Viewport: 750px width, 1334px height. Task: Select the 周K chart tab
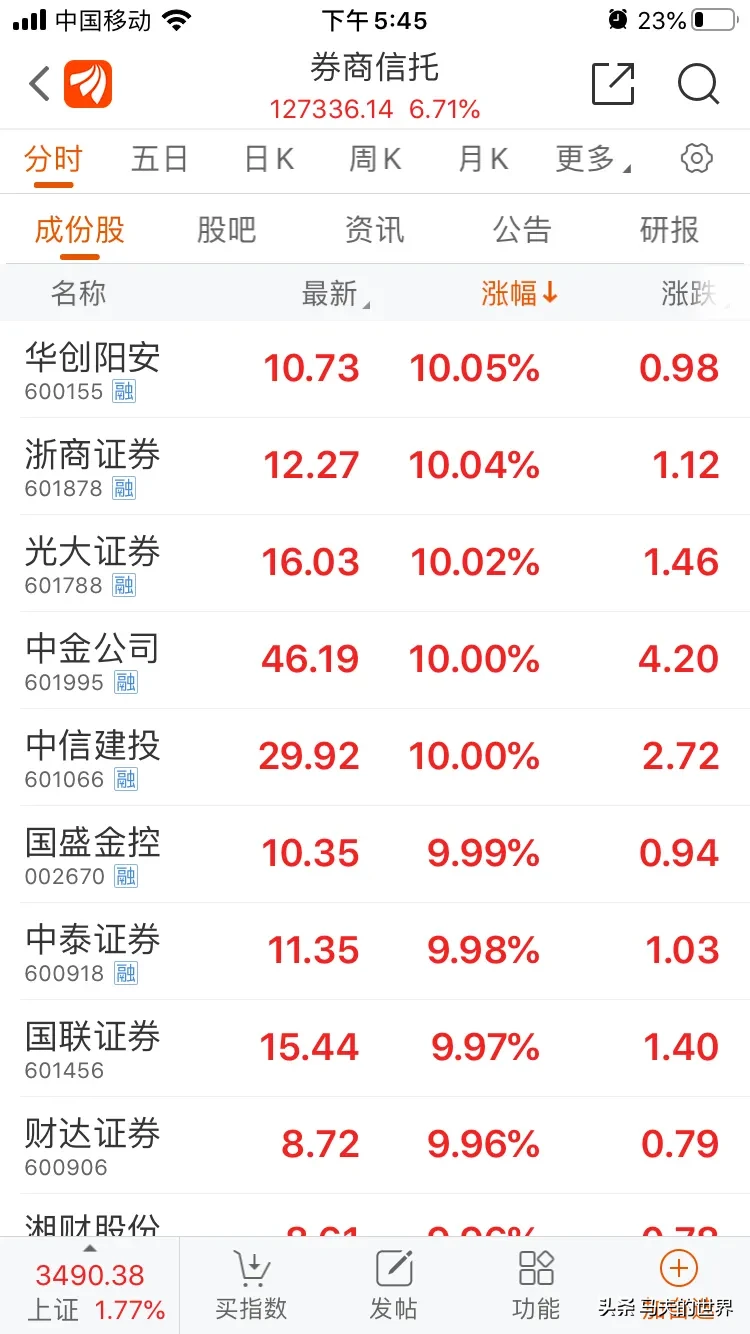(x=375, y=159)
